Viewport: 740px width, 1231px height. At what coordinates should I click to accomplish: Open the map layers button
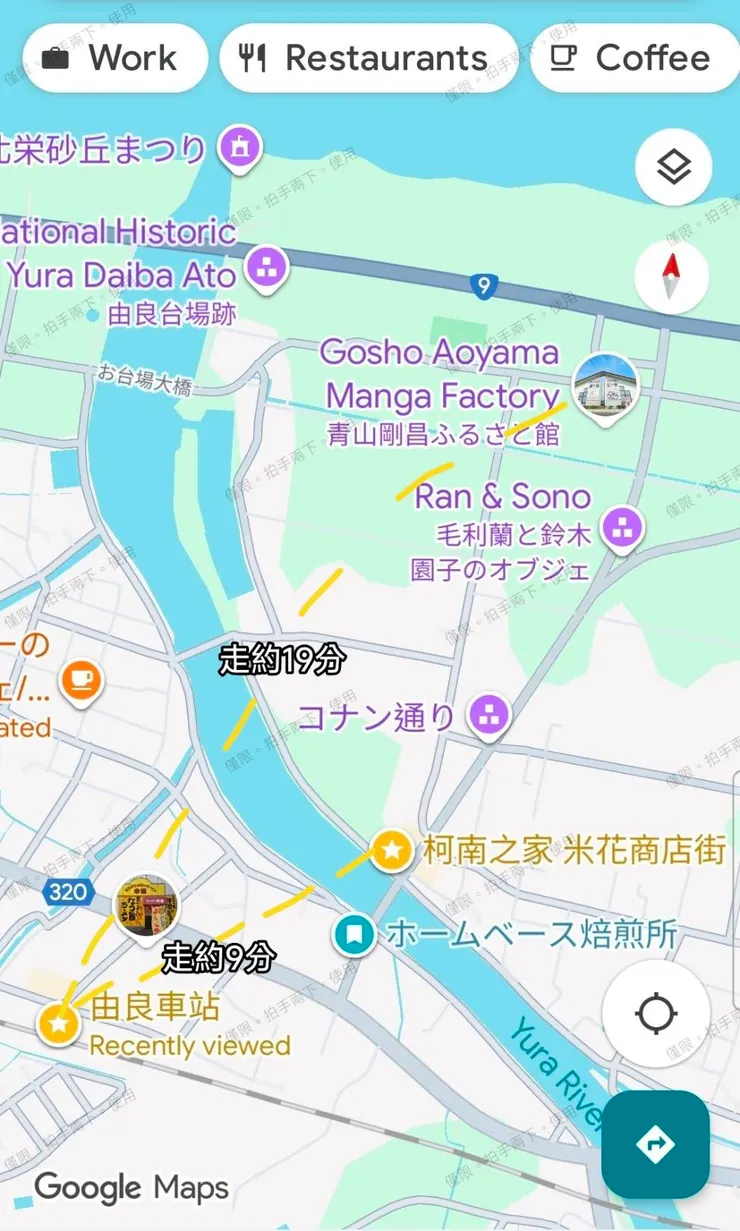673,168
